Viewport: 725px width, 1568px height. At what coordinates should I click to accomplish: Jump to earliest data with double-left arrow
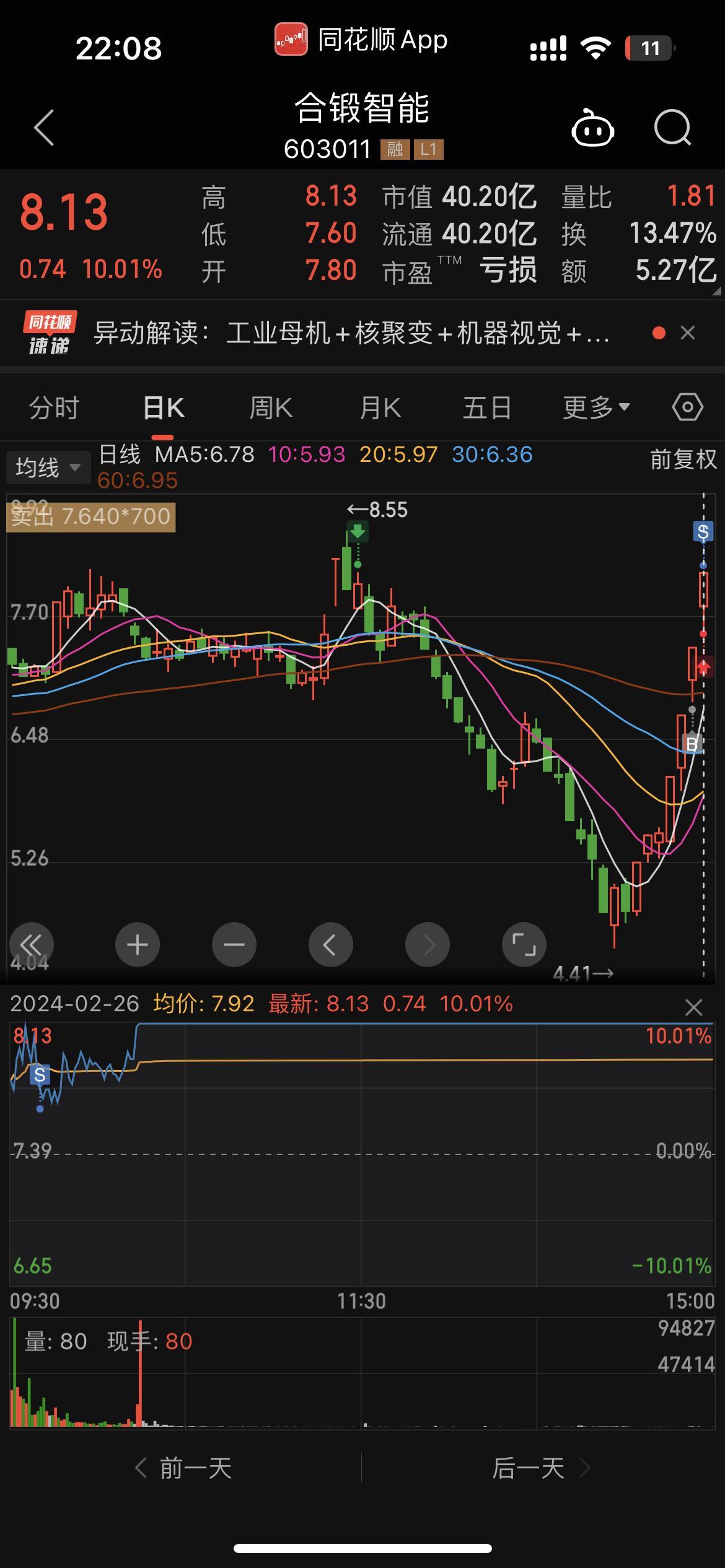tap(32, 944)
